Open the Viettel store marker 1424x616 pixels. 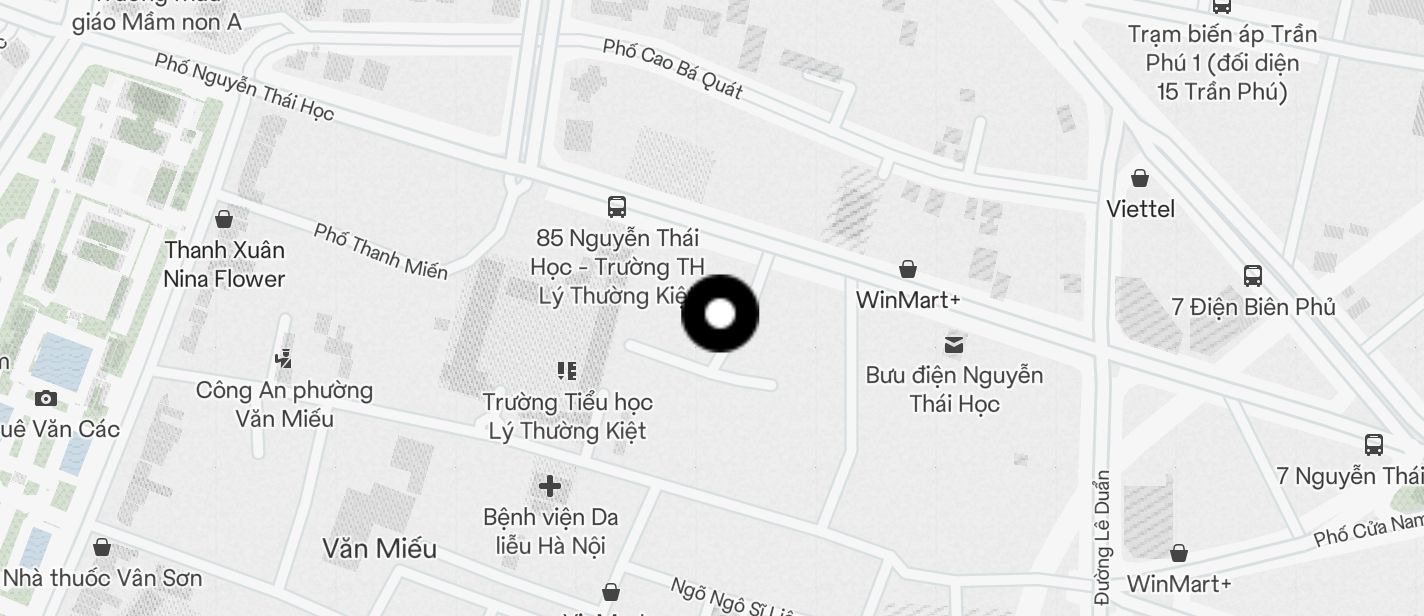(1140, 179)
